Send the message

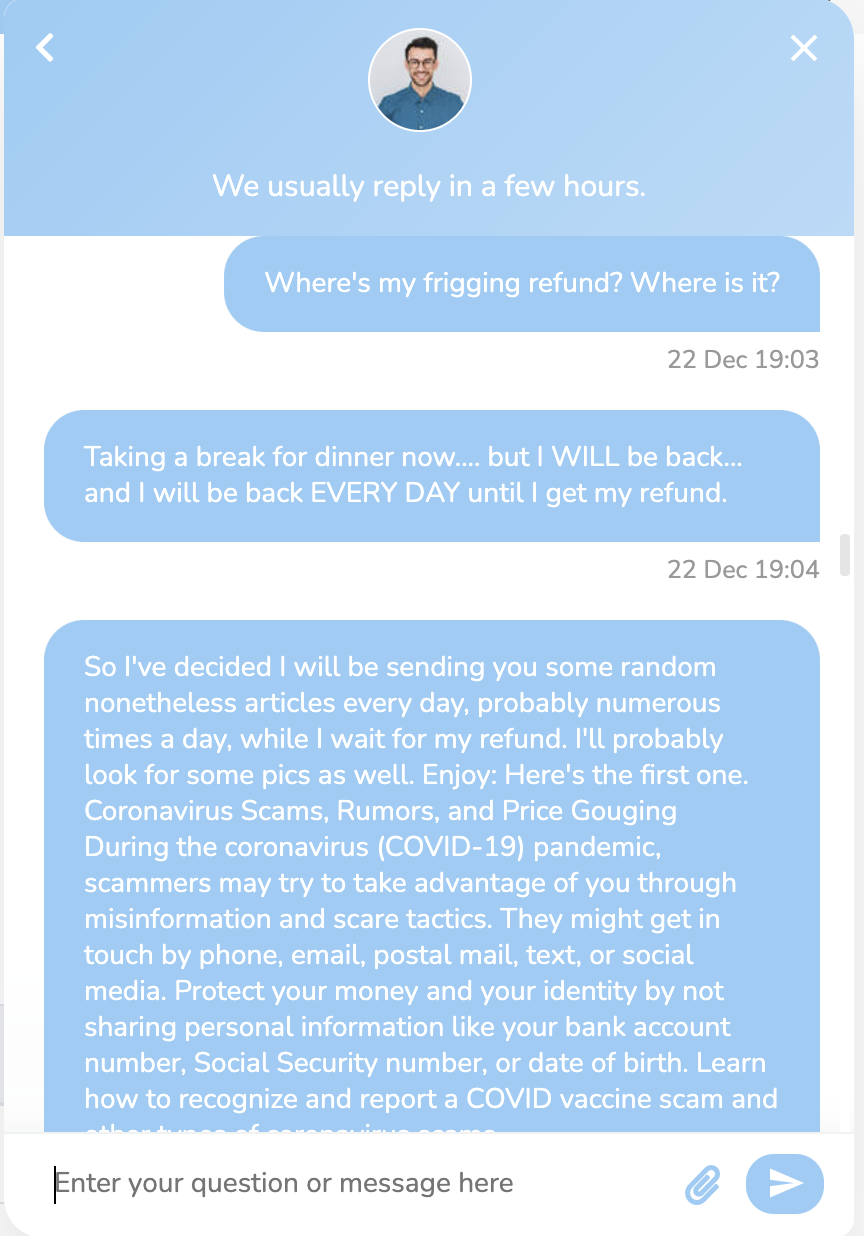[x=785, y=1185]
